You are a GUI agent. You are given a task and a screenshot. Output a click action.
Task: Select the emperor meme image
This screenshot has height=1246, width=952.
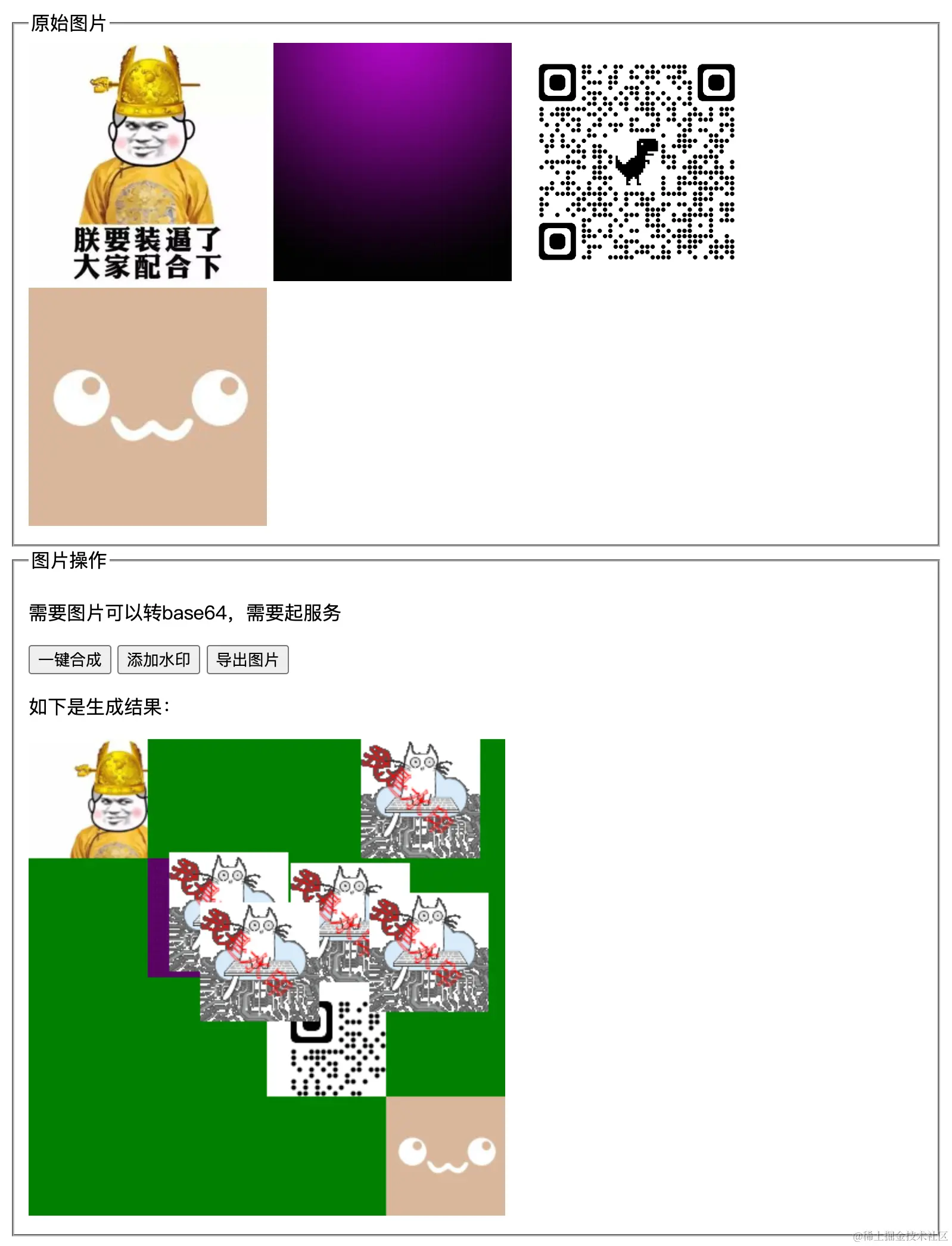(149, 161)
